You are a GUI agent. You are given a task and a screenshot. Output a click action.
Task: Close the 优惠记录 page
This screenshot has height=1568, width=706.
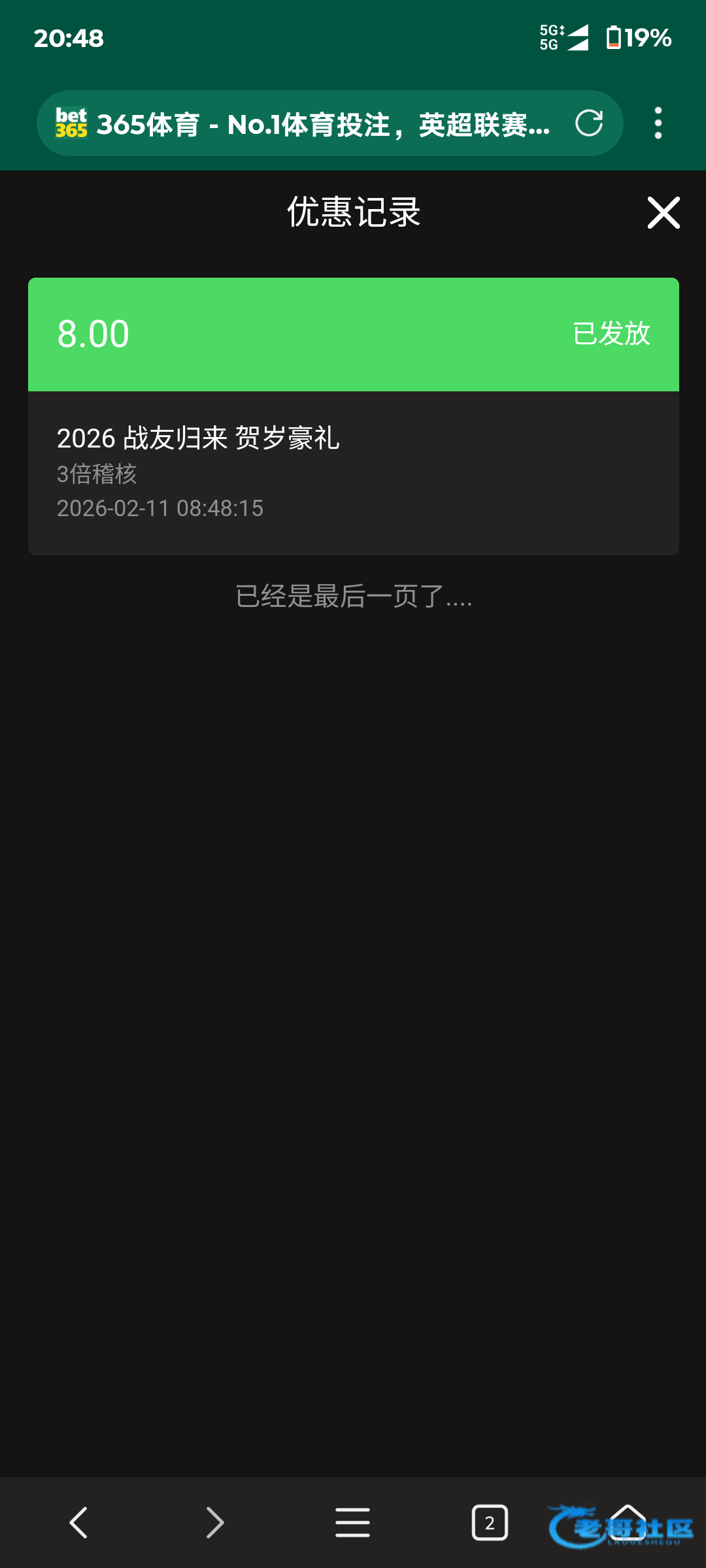[664, 212]
